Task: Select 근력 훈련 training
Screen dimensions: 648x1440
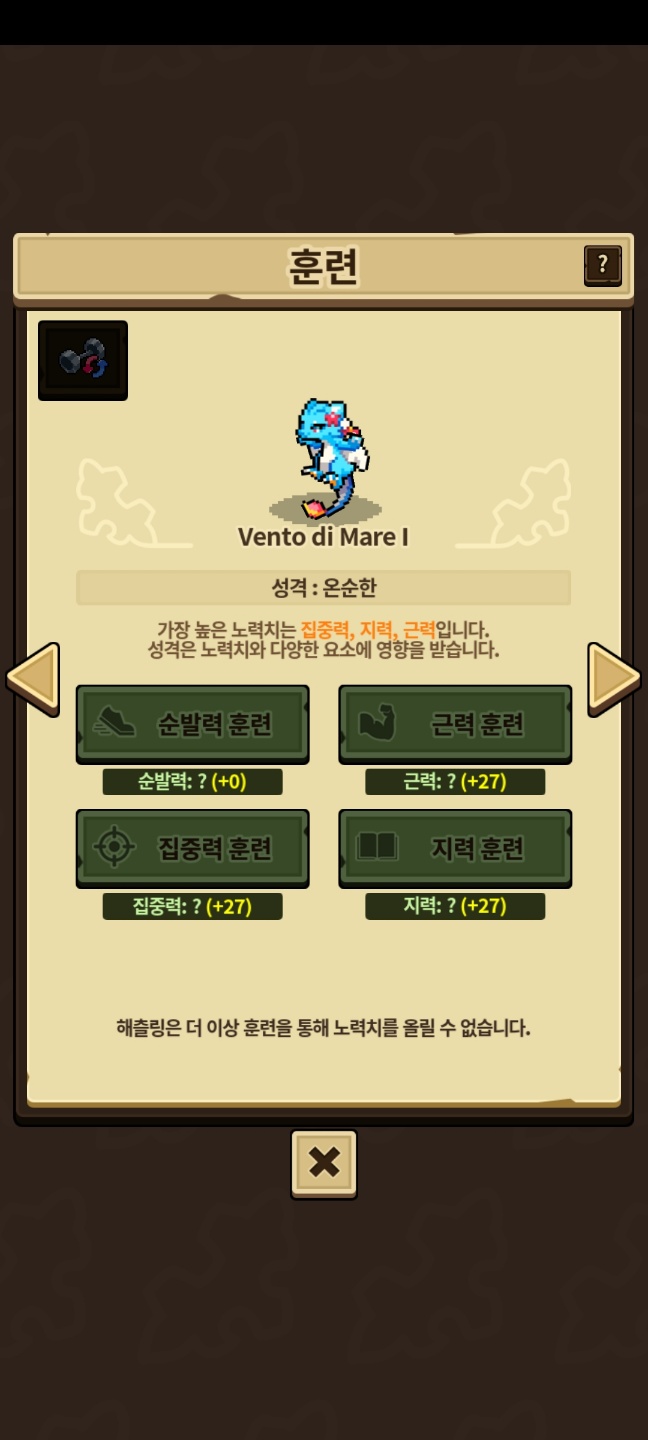Action: click(x=455, y=724)
